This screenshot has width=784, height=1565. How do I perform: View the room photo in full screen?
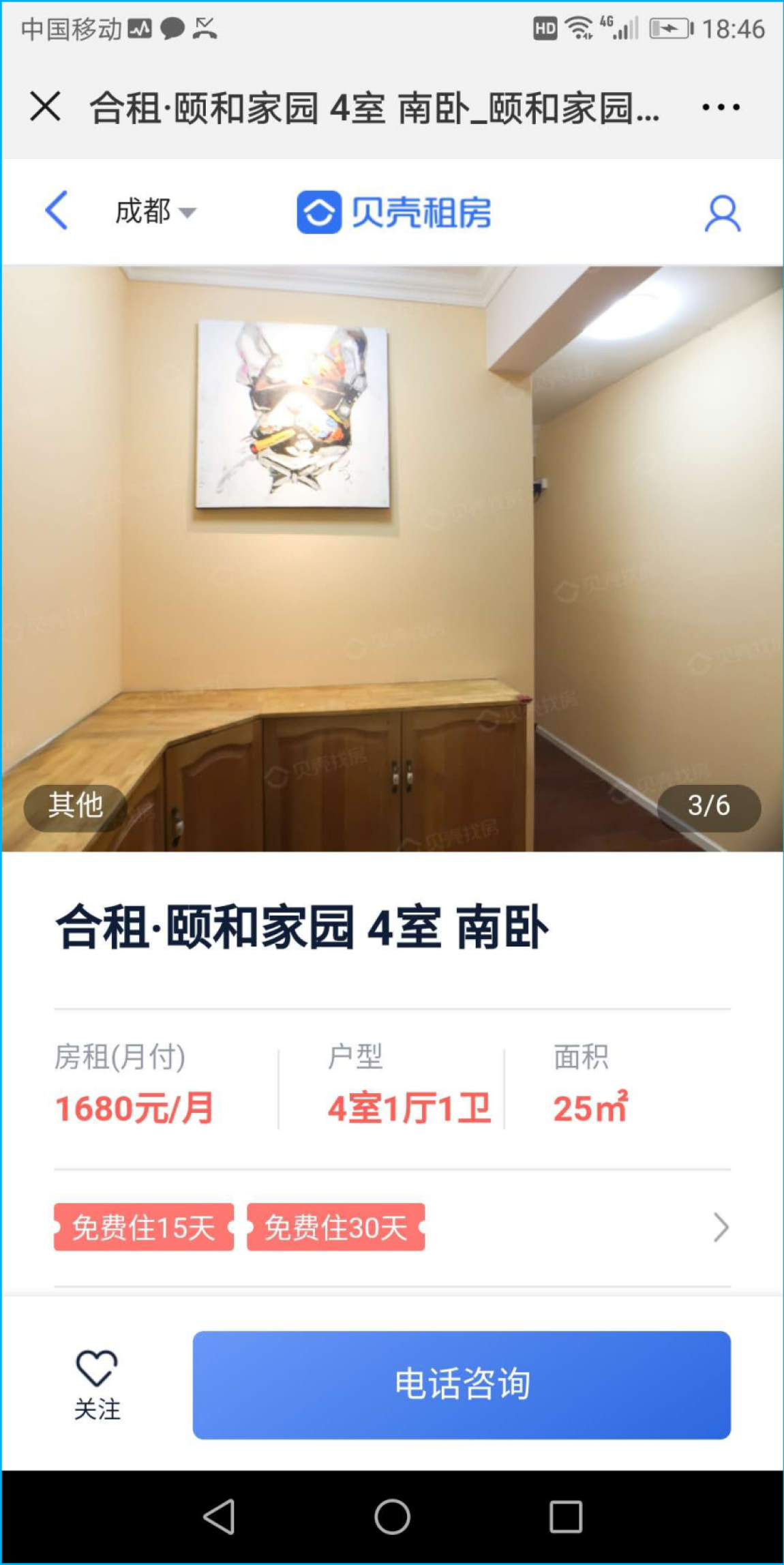pos(392,558)
